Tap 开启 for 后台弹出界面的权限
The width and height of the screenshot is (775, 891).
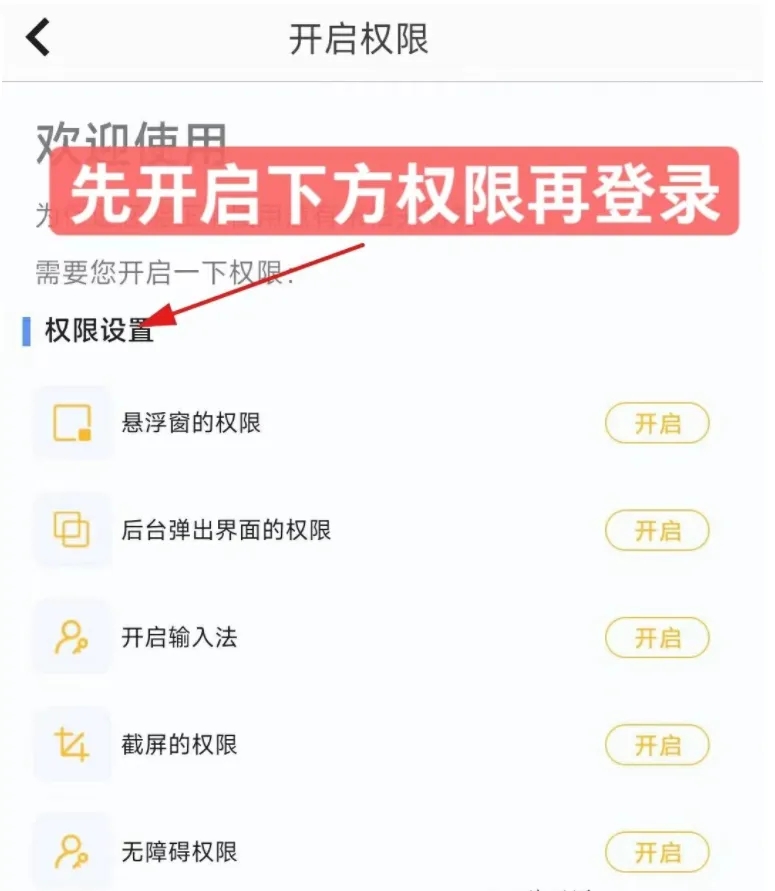click(x=657, y=530)
